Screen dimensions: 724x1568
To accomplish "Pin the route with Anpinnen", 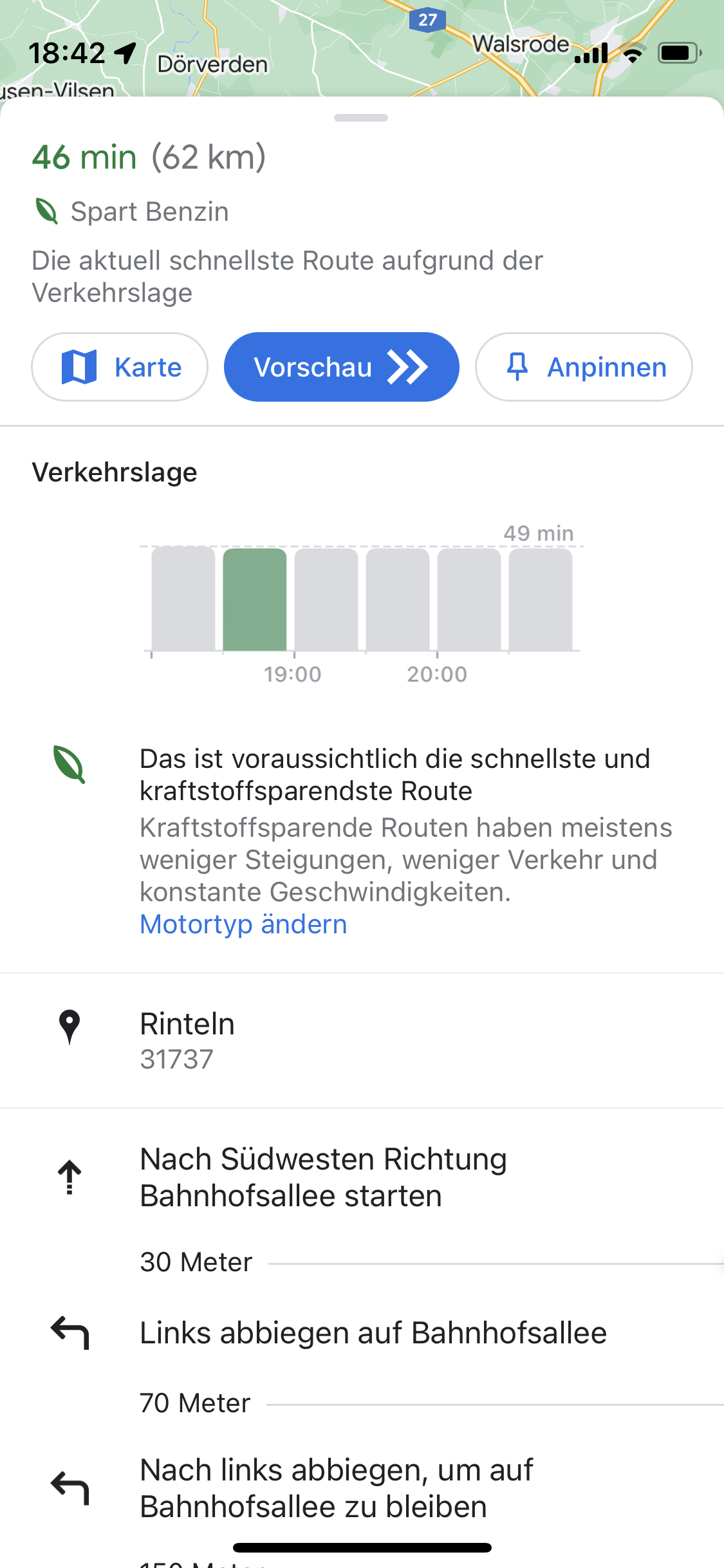I will click(x=584, y=367).
